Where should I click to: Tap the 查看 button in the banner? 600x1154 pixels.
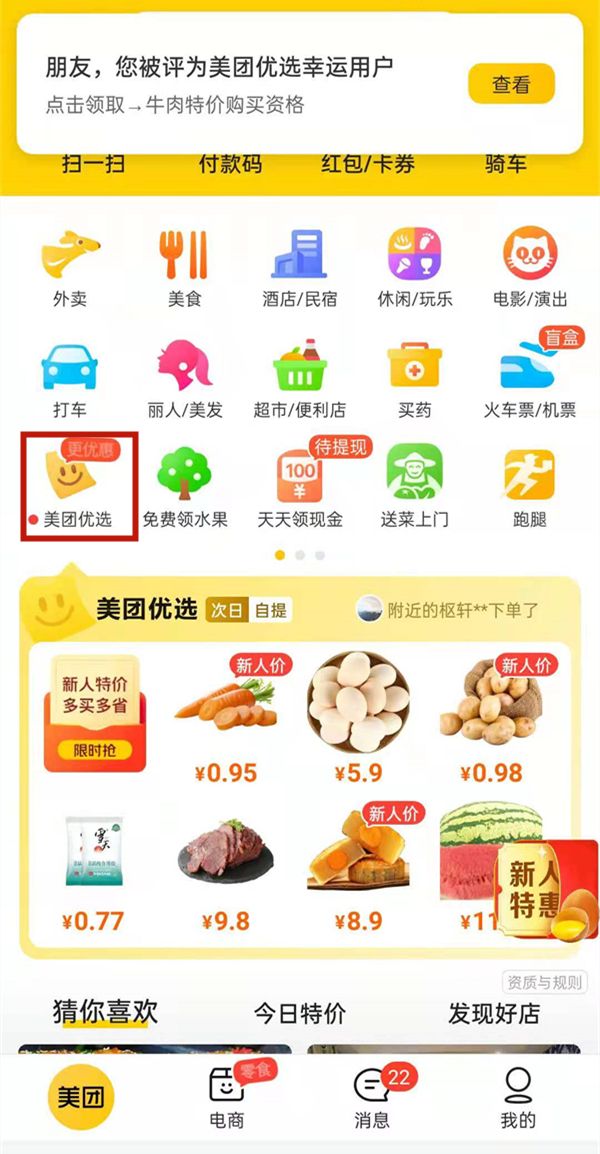click(x=511, y=85)
